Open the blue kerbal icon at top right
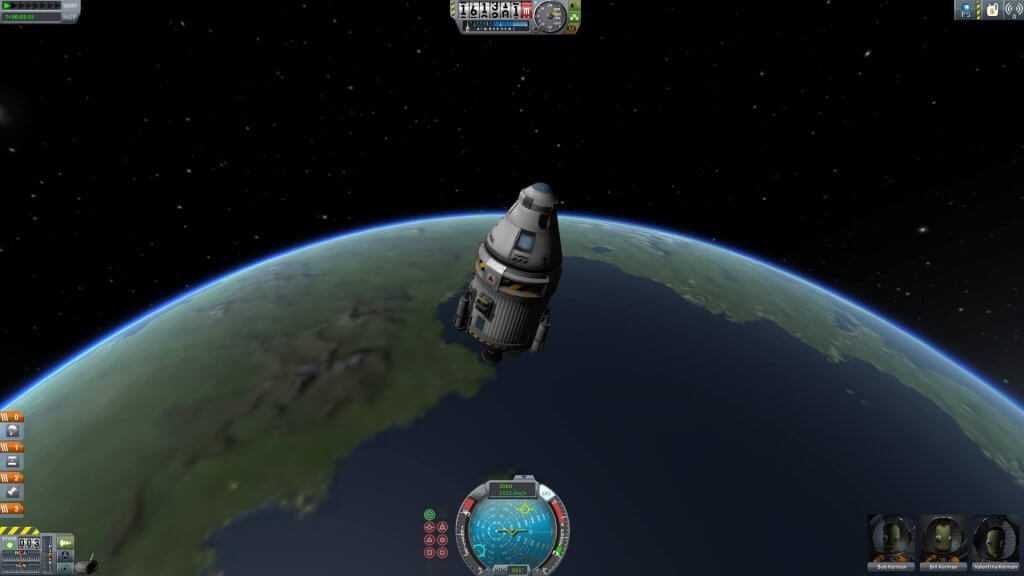 tap(966, 9)
